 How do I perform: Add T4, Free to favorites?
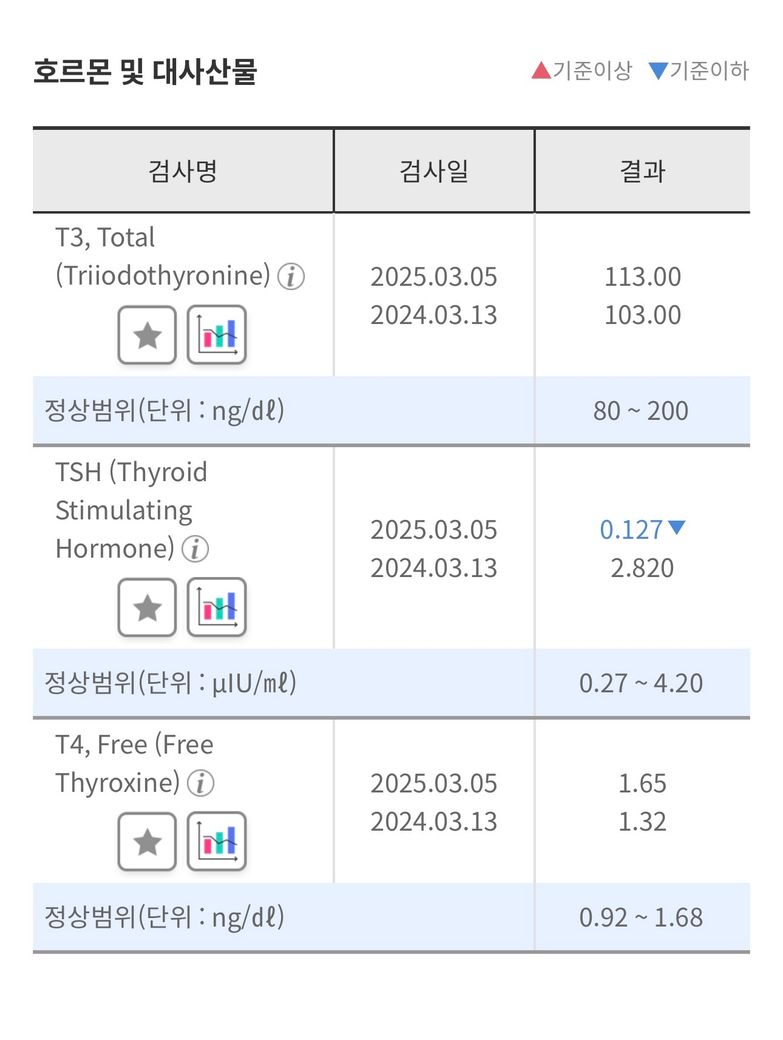click(147, 842)
